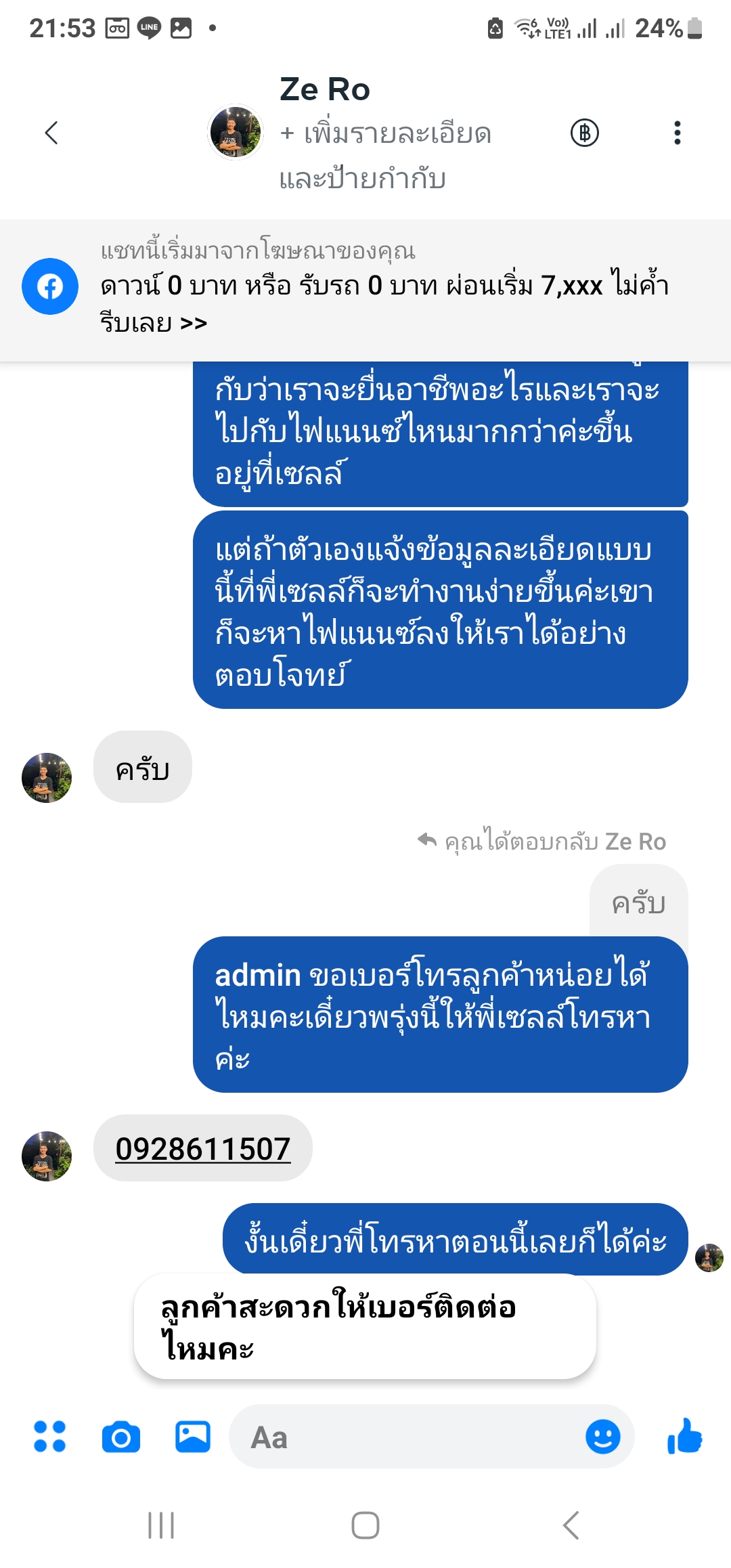Open the four-dot more actions menu

[50, 1436]
